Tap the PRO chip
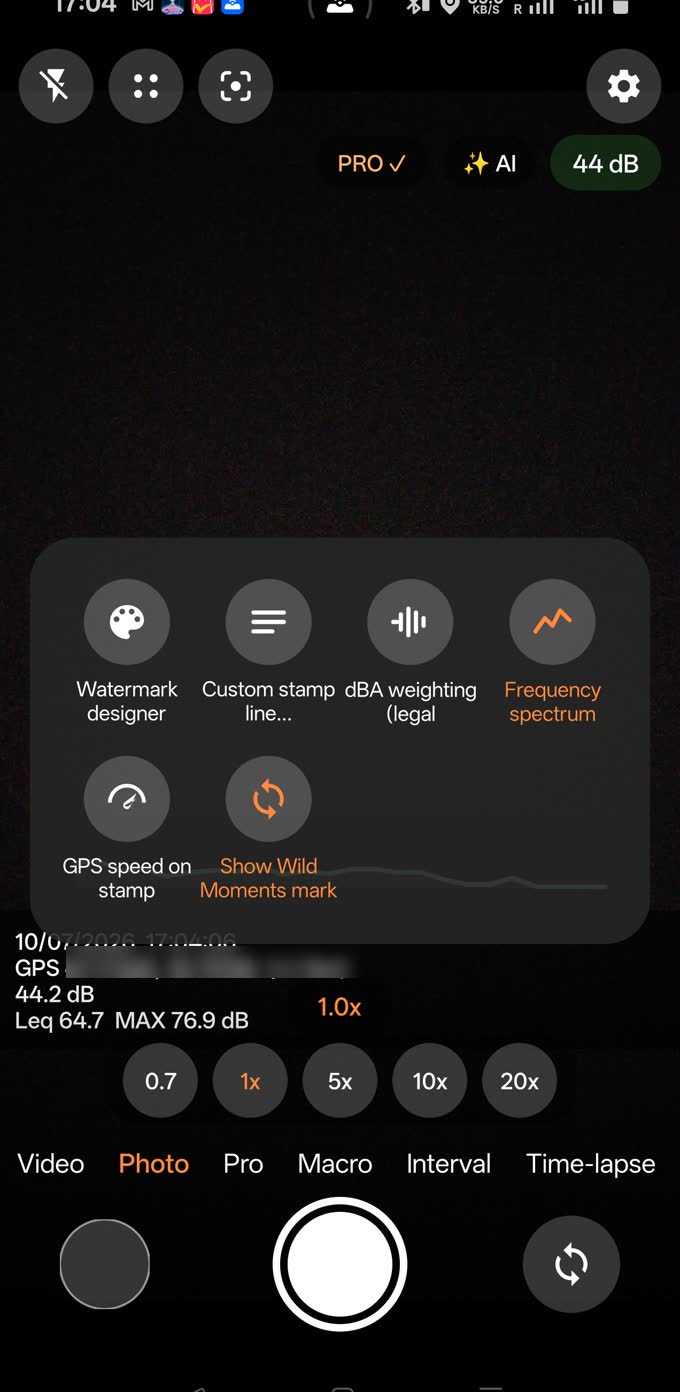Screen dimensions: 680x1392 (x=371, y=164)
